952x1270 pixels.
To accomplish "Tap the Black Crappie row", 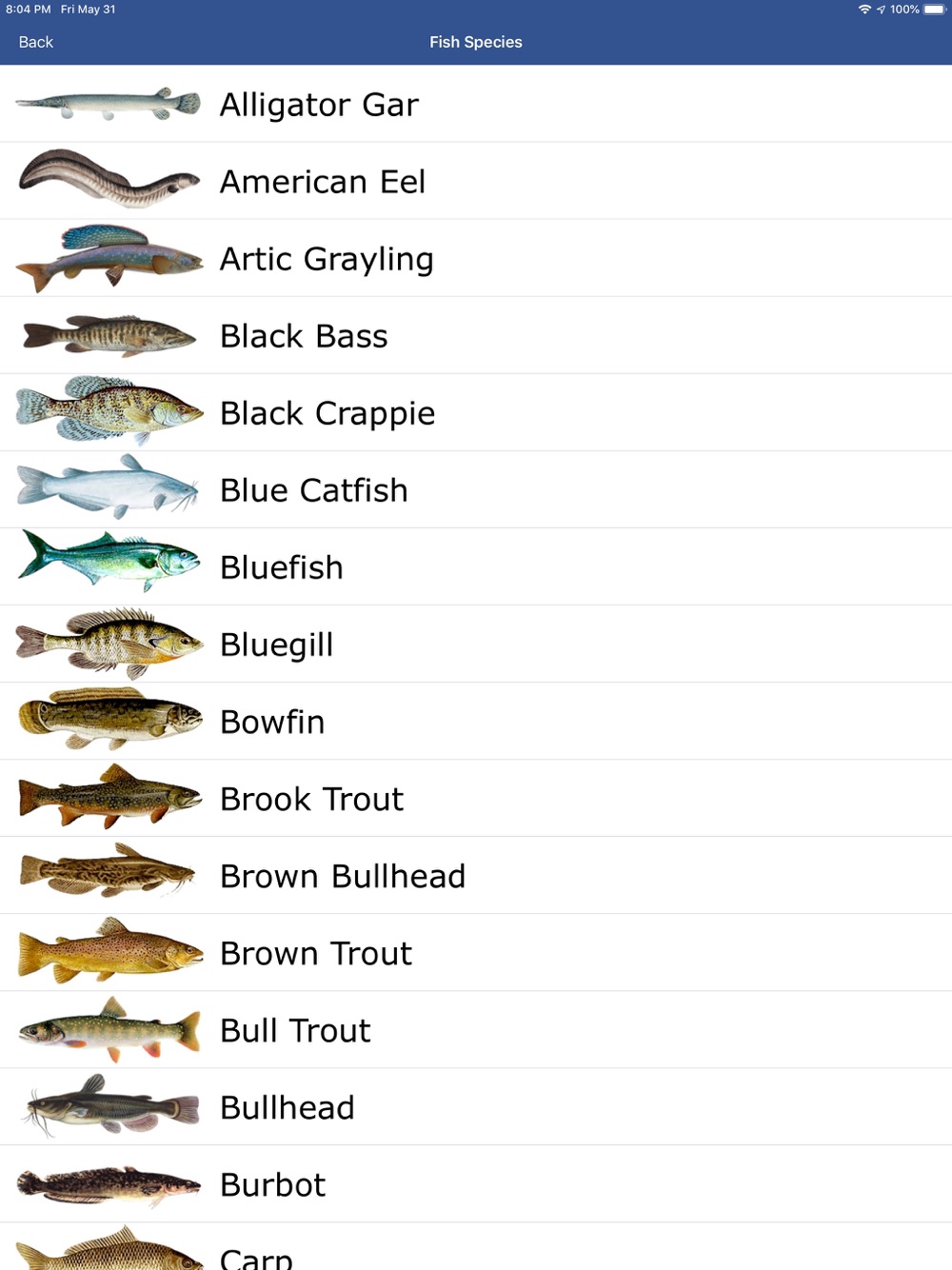I will pyautogui.click(x=476, y=412).
